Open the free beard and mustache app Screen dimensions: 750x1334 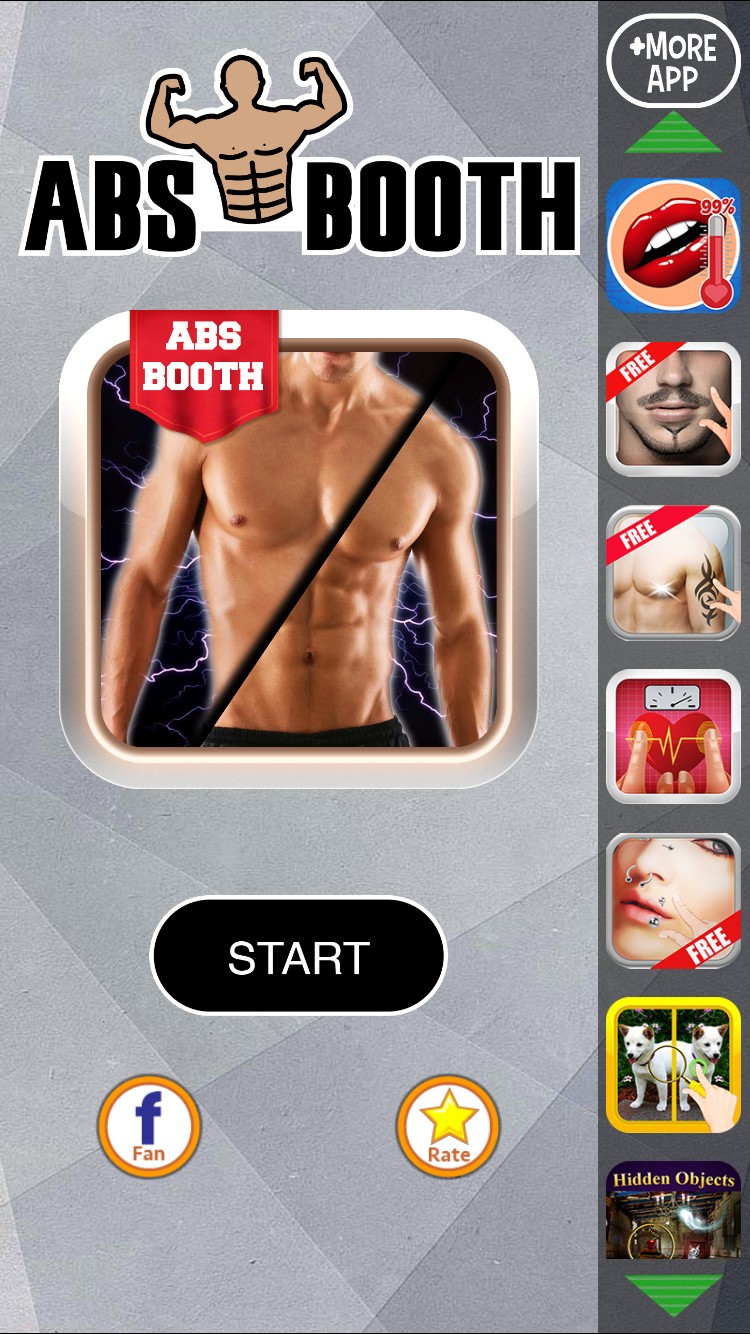(673, 408)
